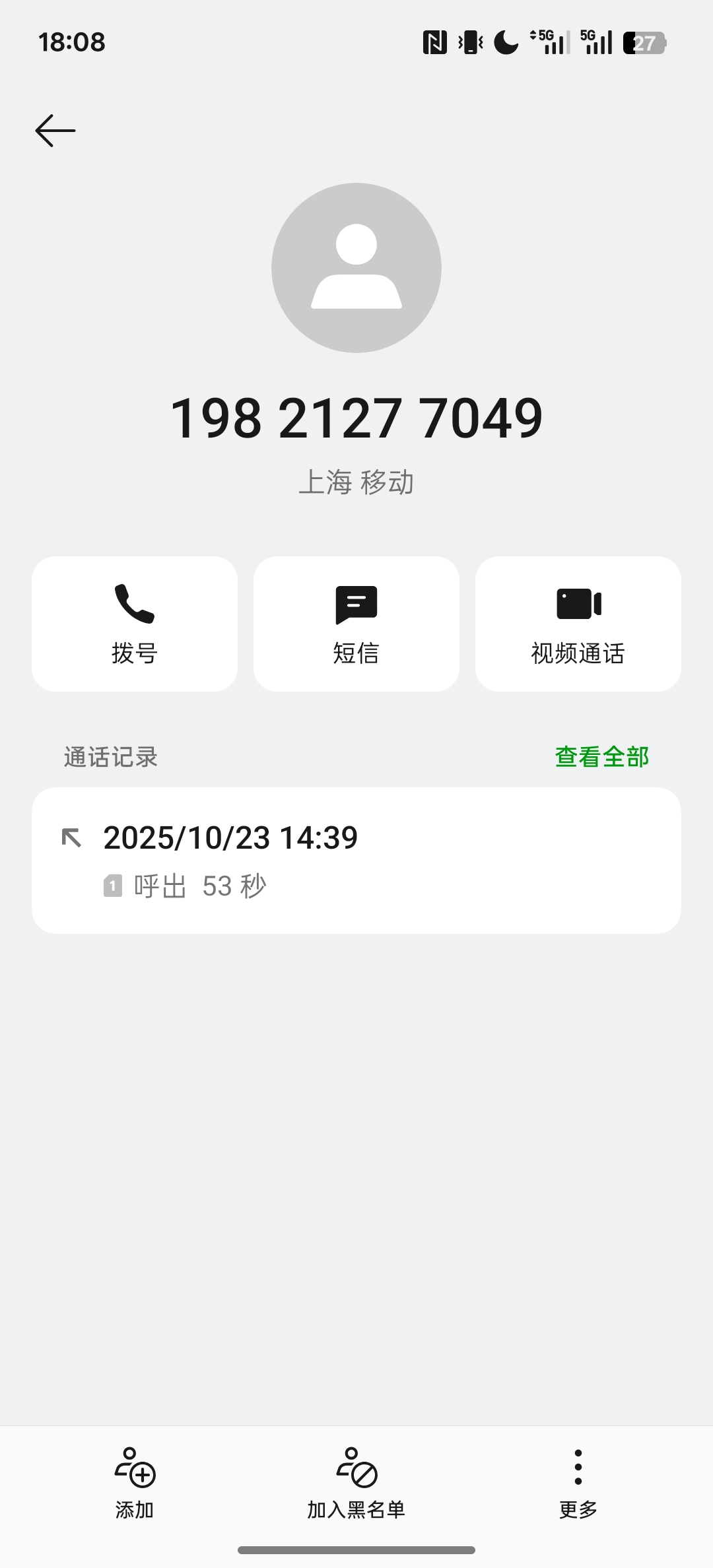713x1568 pixels.
Task: Dial the number with 拨号 button
Action: tap(135, 624)
